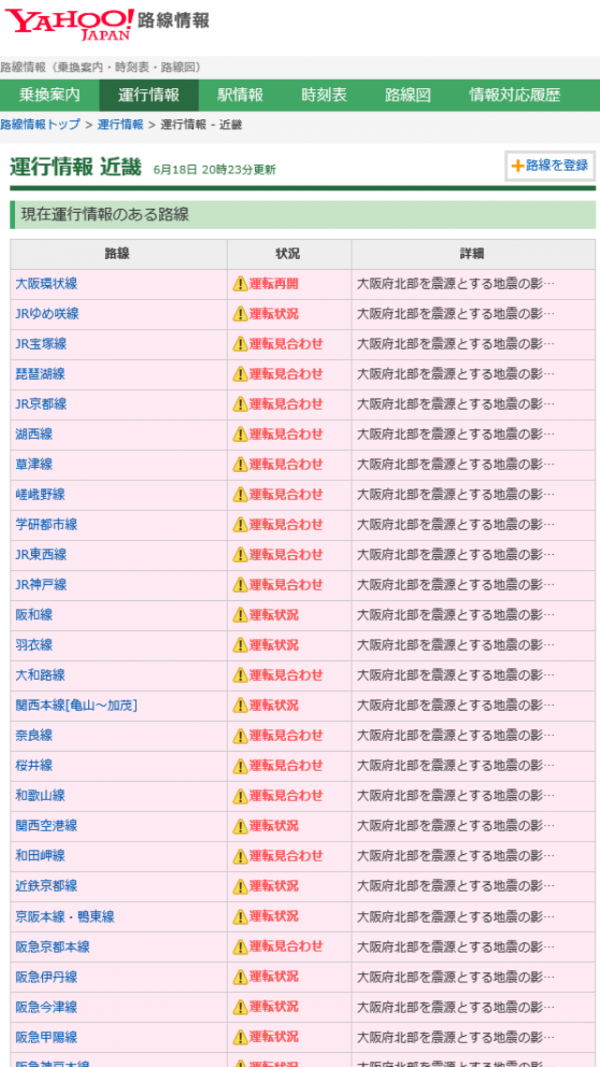Open the 乗換案内 tab
The width and height of the screenshot is (600, 1067).
[x=50, y=95]
